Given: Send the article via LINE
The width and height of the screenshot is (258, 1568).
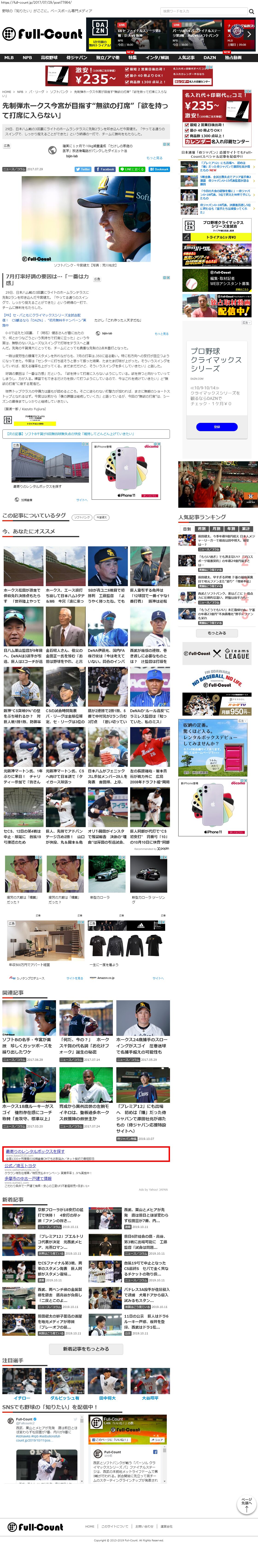Looking at the screenshot, I should [x=132, y=169].
